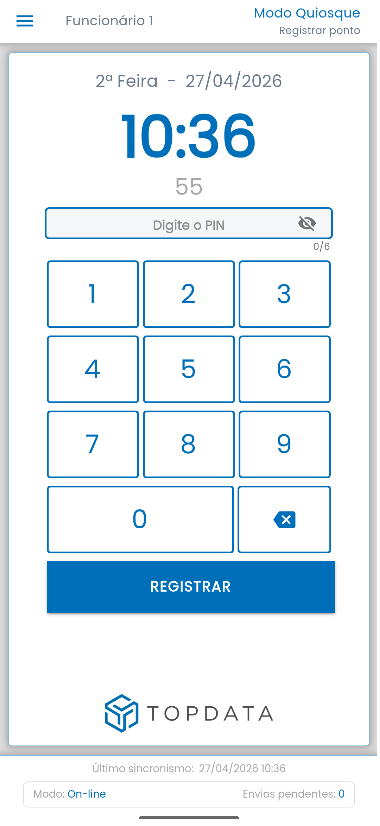Enter digit 3 on the keypad
This screenshot has height=826, width=380.
pos(285,294)
